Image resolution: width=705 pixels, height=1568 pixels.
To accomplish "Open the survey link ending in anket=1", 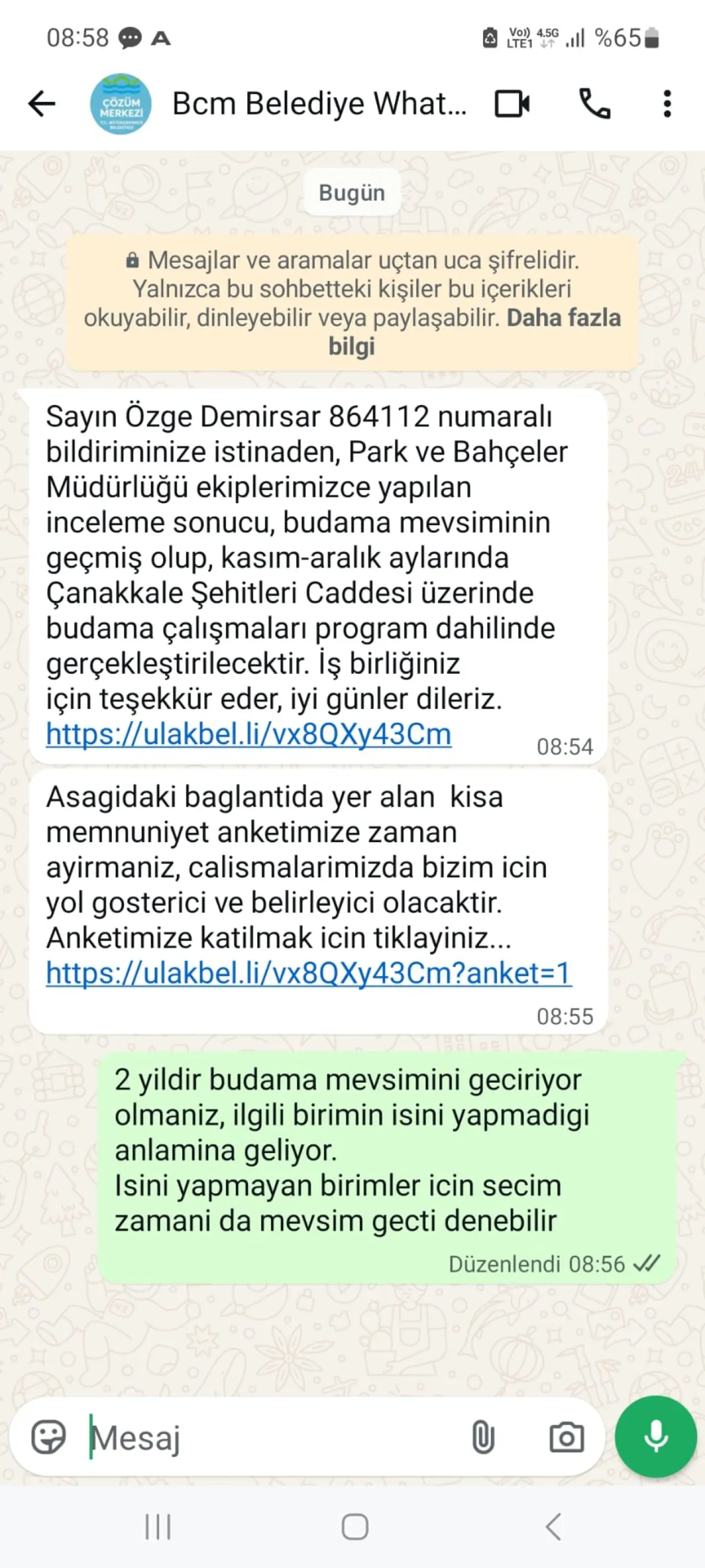I will [x=308, y=972].
